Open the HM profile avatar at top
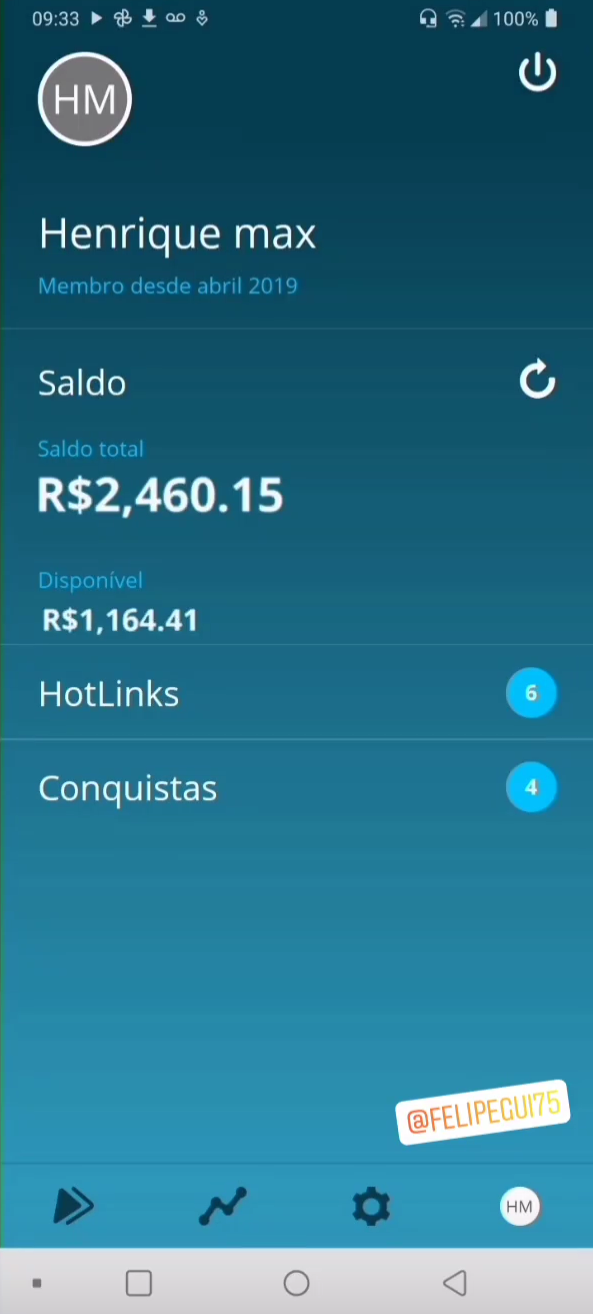This screenshot has width=593, height=1314. (x=85, y=100)
